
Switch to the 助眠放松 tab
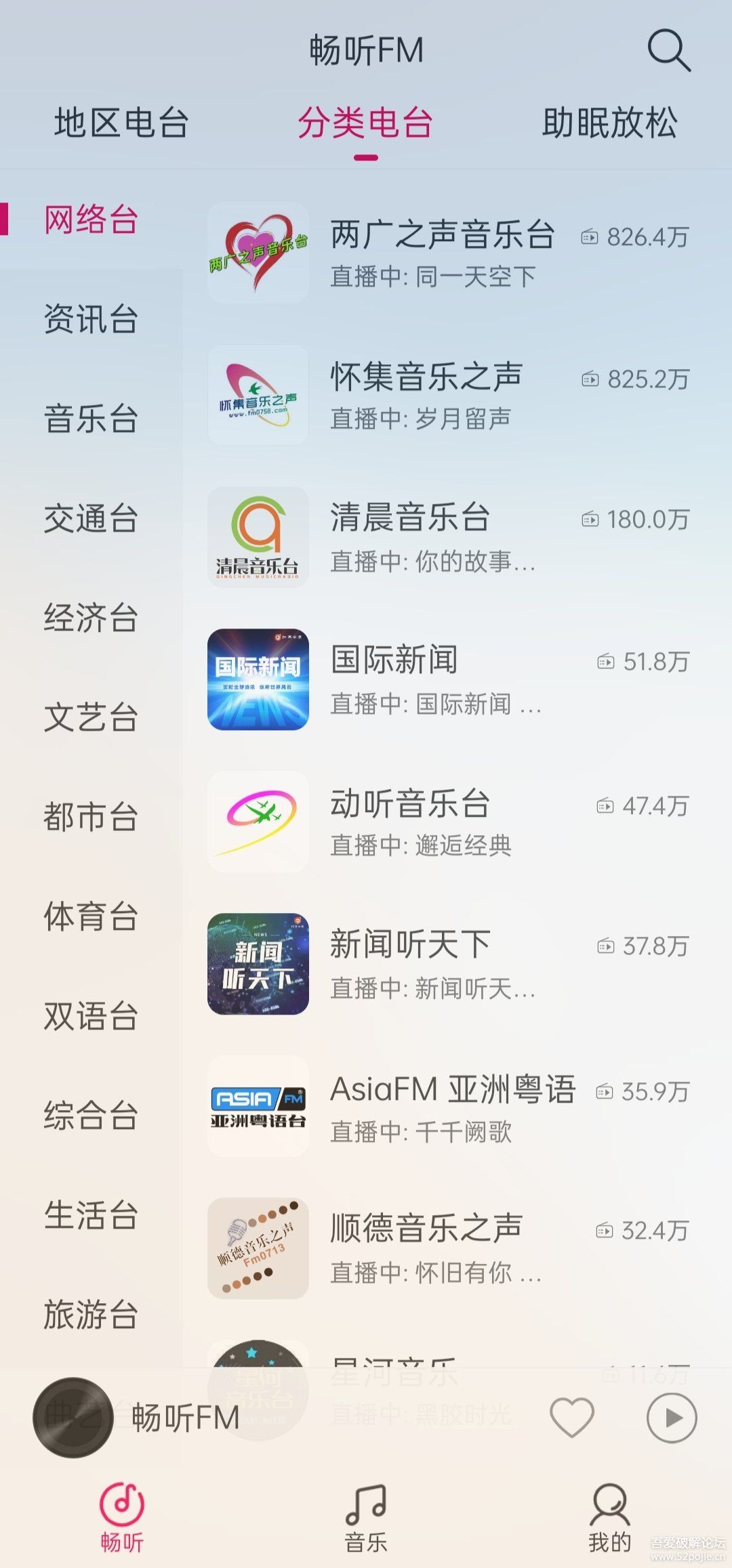coord(609,123)
